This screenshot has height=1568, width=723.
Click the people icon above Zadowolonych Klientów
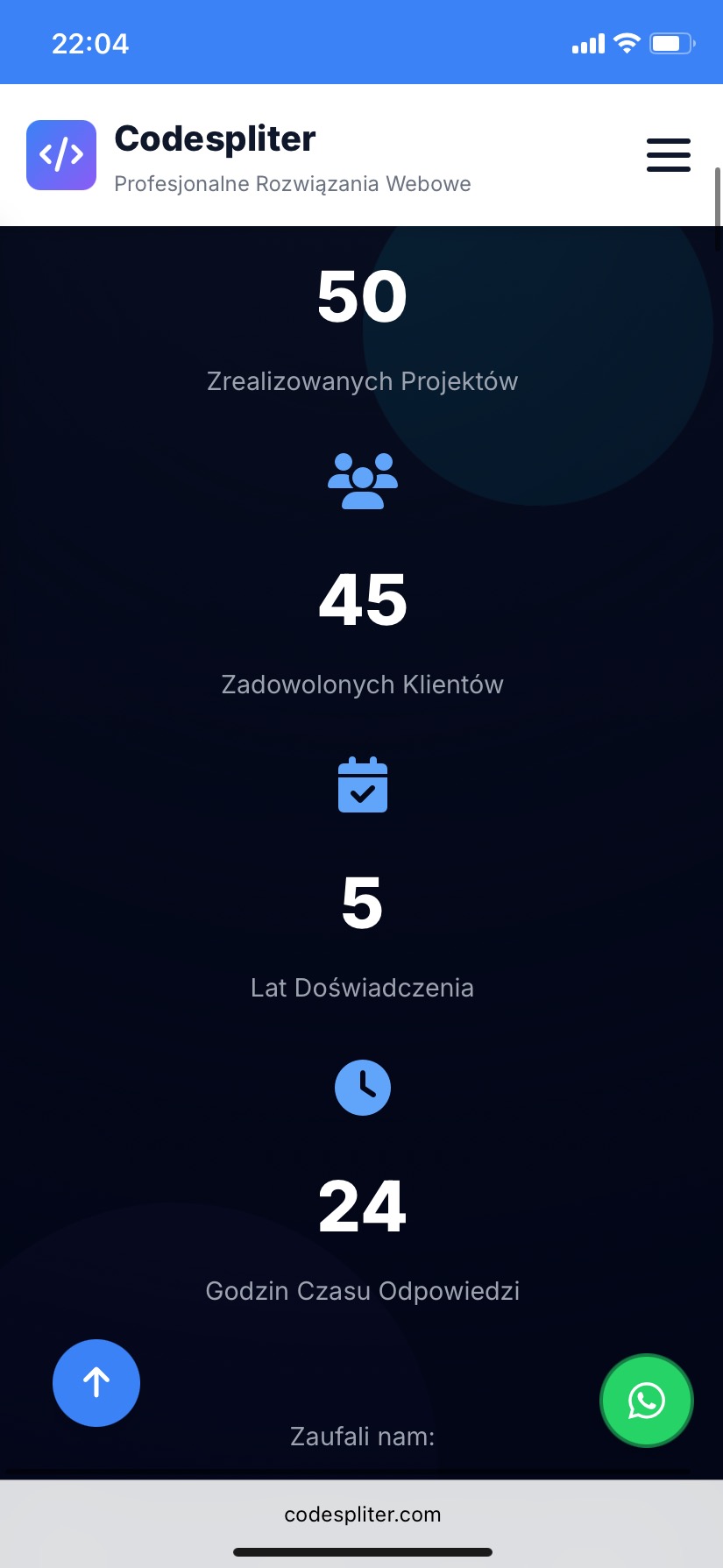[x=363, y=480]
